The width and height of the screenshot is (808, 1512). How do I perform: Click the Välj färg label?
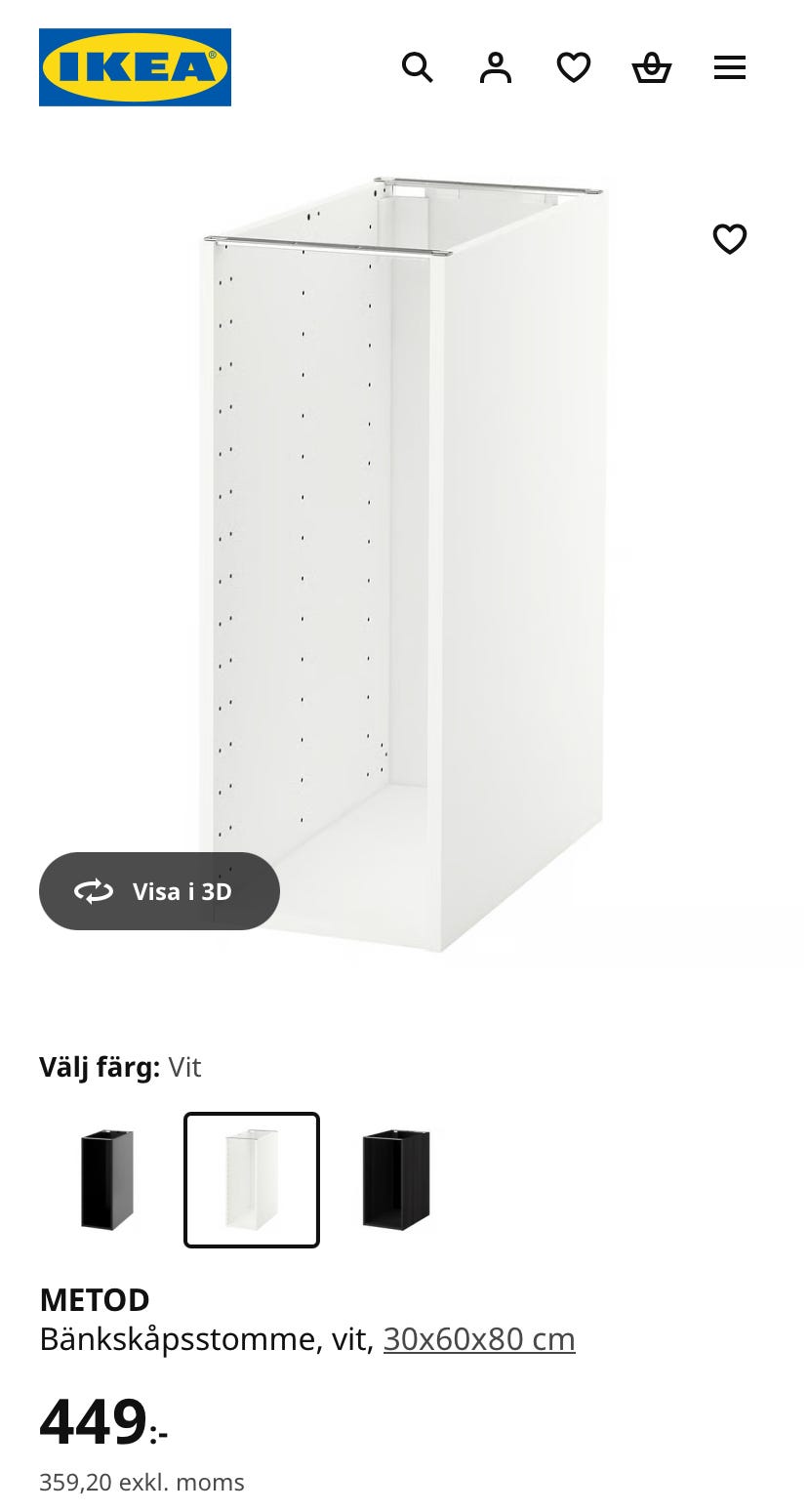point(99,1067)
